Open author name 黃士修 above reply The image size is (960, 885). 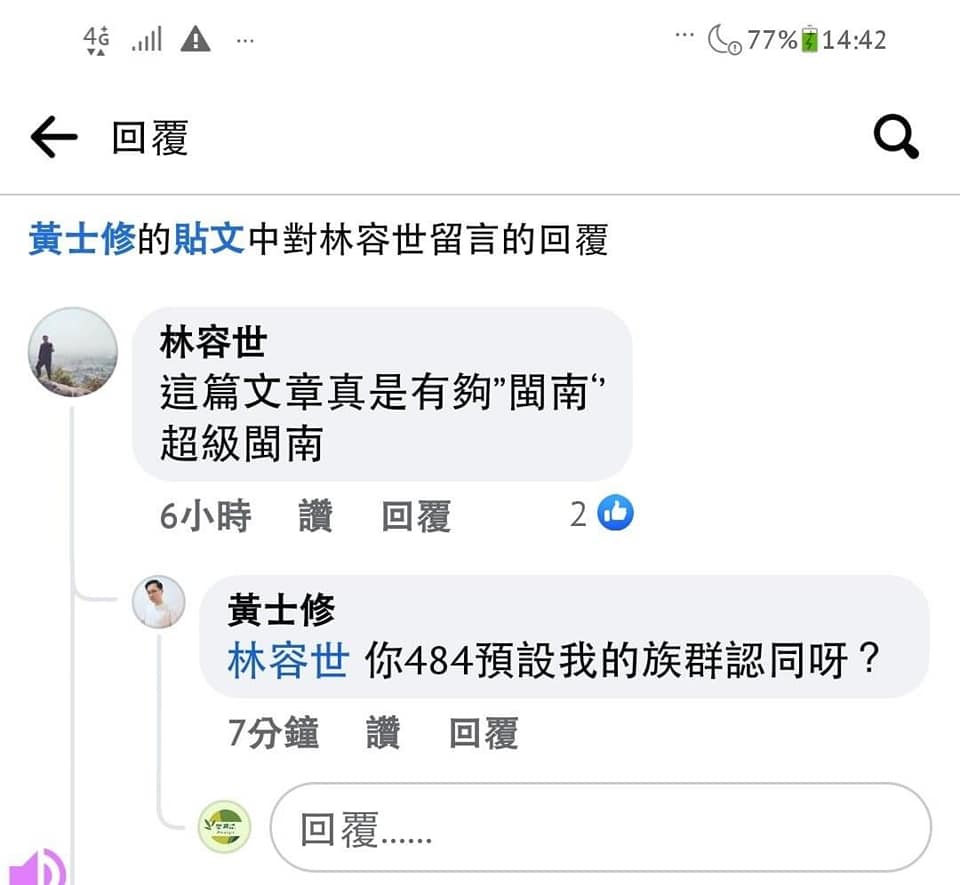coord(281,609)
